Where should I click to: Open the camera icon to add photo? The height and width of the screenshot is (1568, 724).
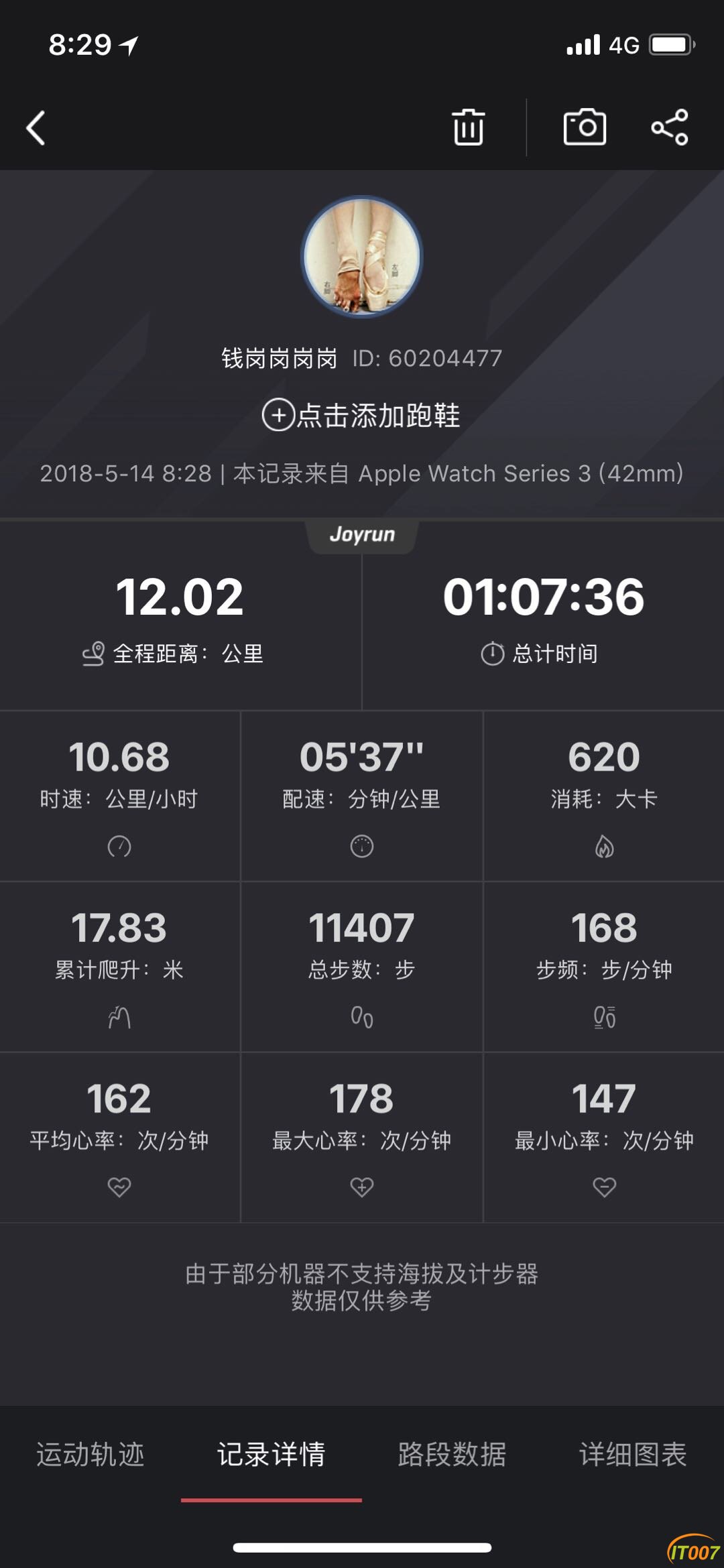[585, 127]
